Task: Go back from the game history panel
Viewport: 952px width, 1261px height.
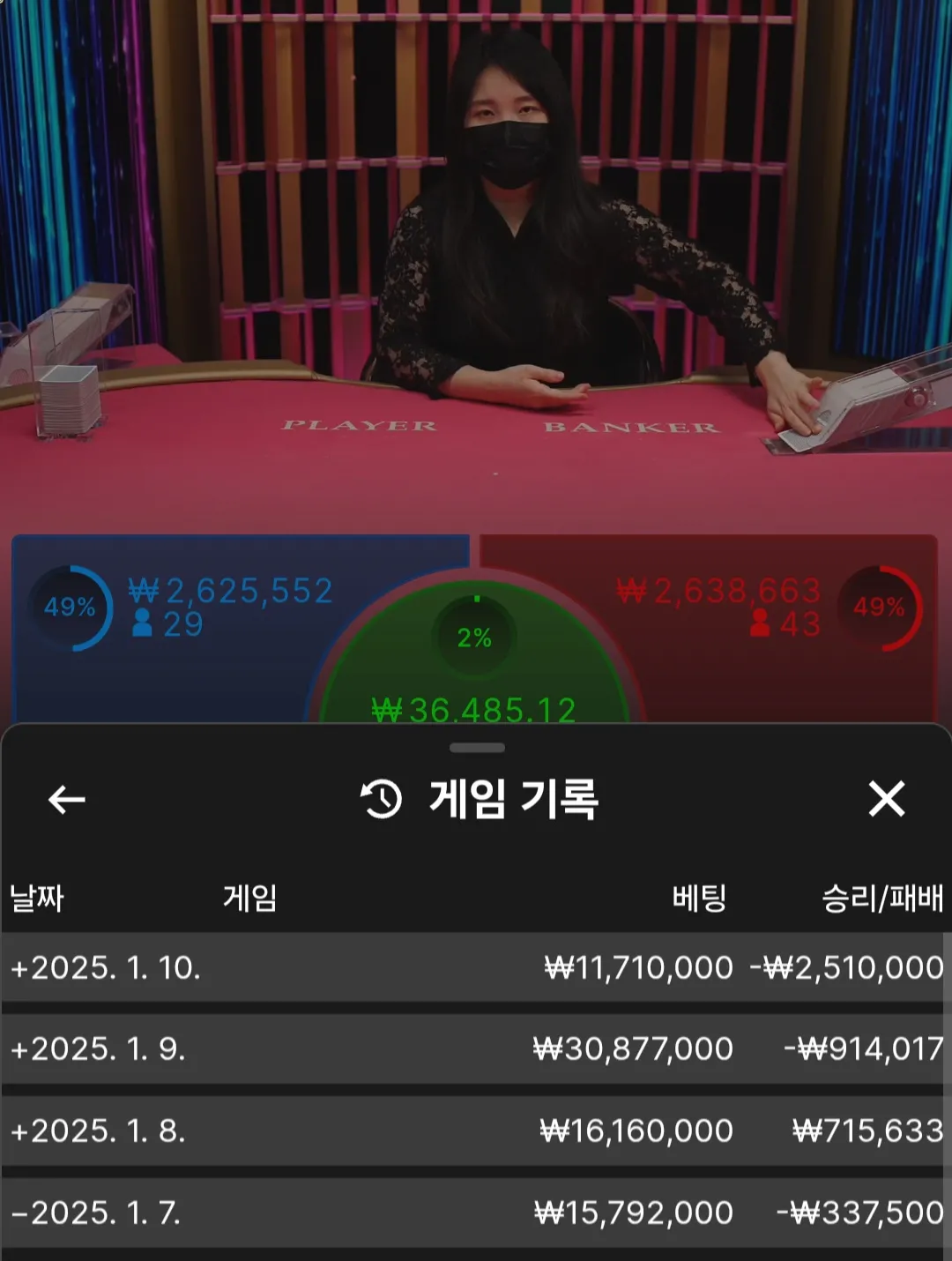Action: coord(66,800)
